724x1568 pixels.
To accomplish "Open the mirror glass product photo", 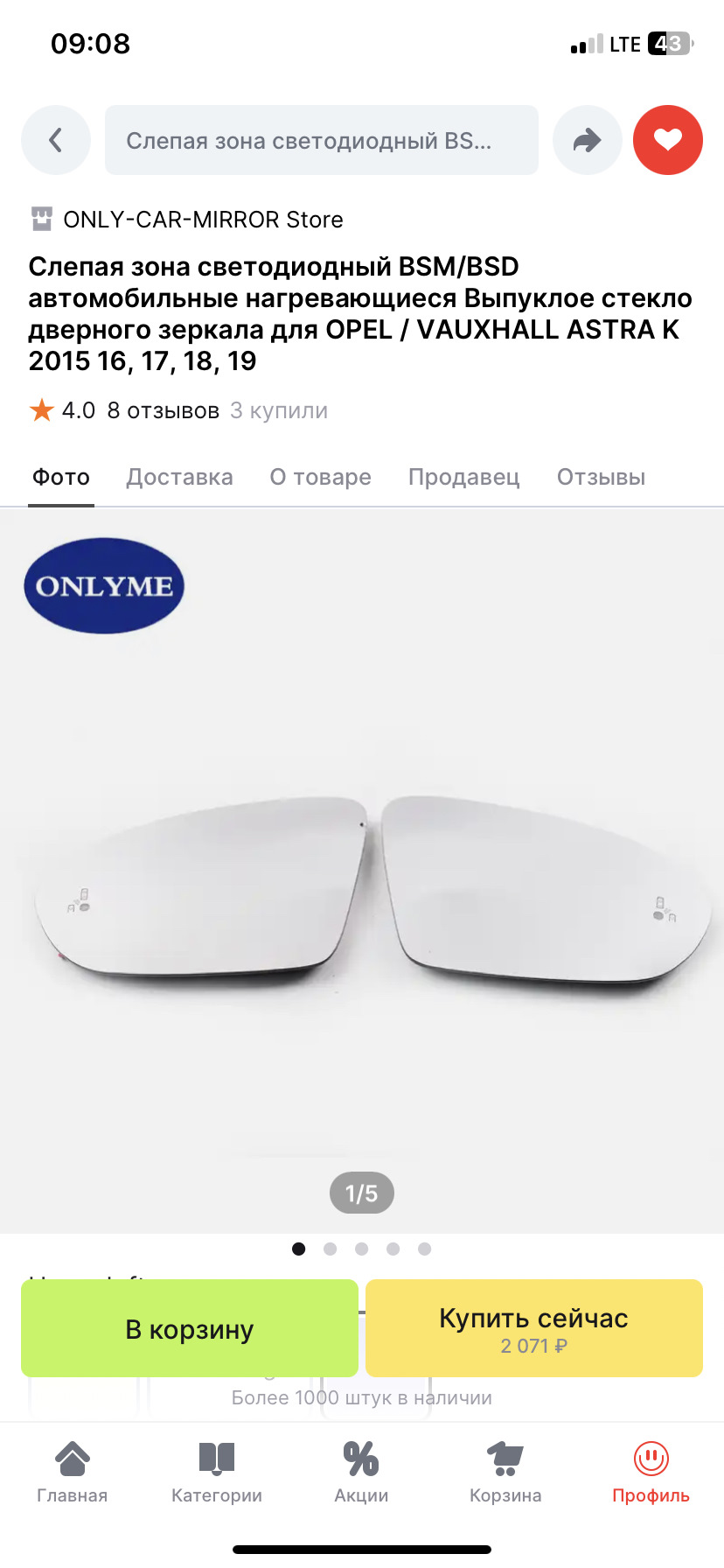I will point(362,892).
